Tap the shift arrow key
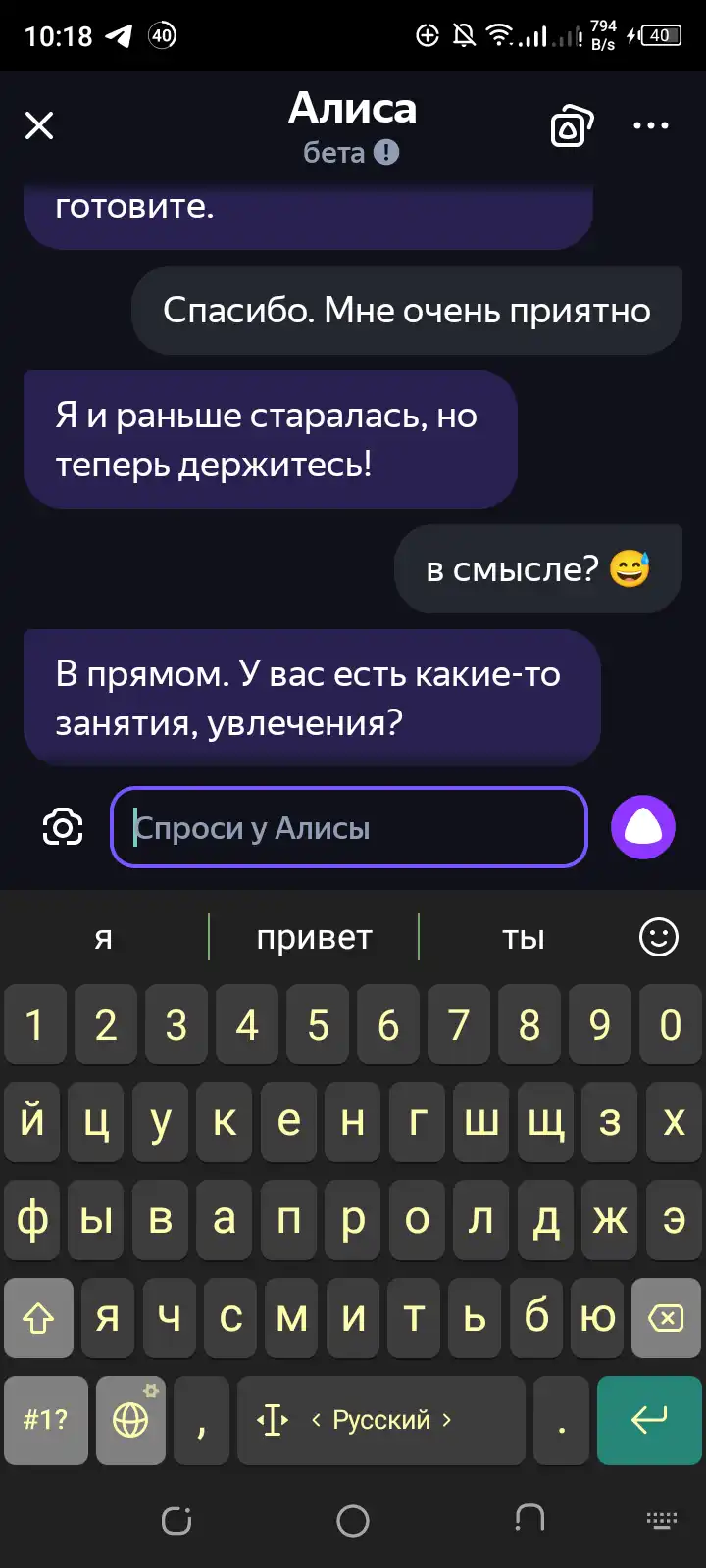 pos(38,1318)
